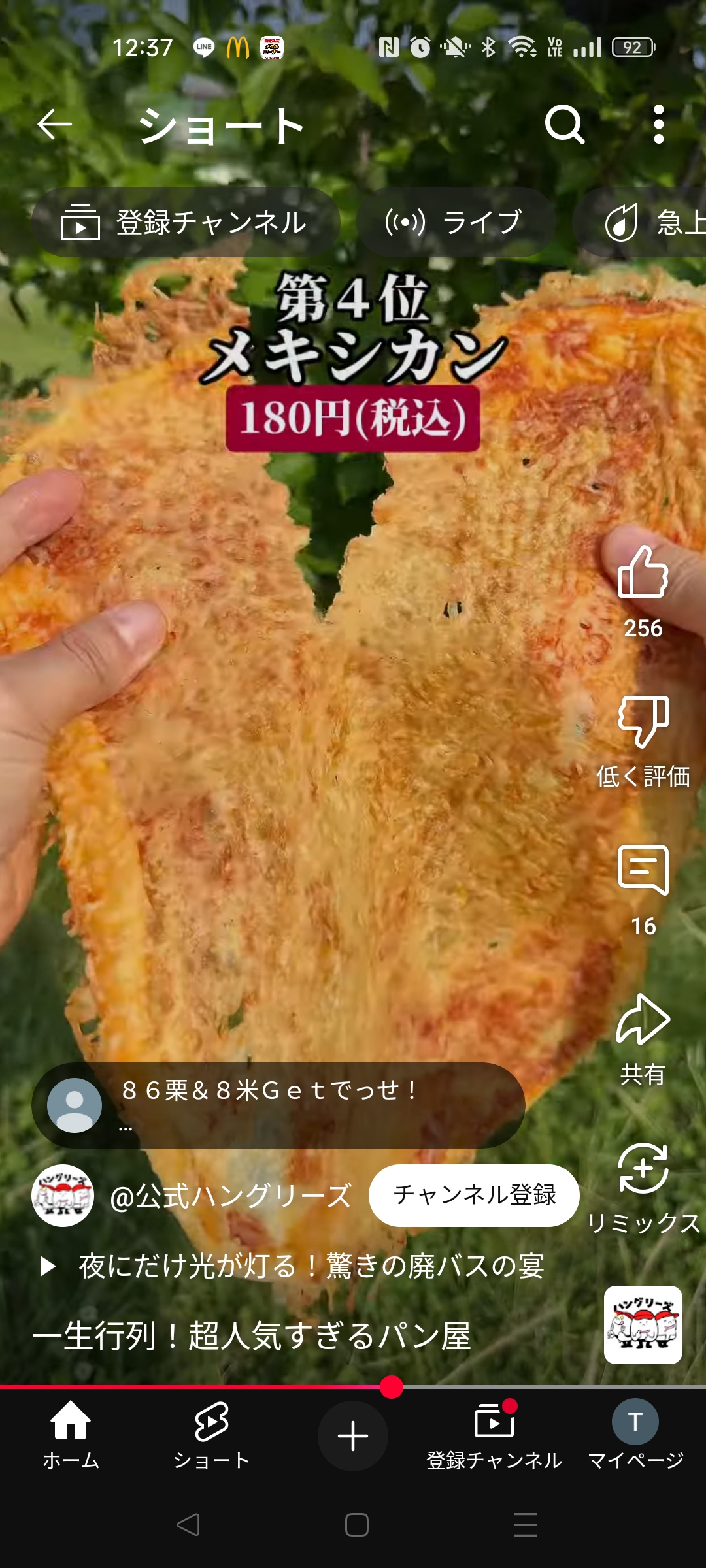Open the sound thumbnail of this short
The width and height of the screenshot is (706, 1568).
643,1325
